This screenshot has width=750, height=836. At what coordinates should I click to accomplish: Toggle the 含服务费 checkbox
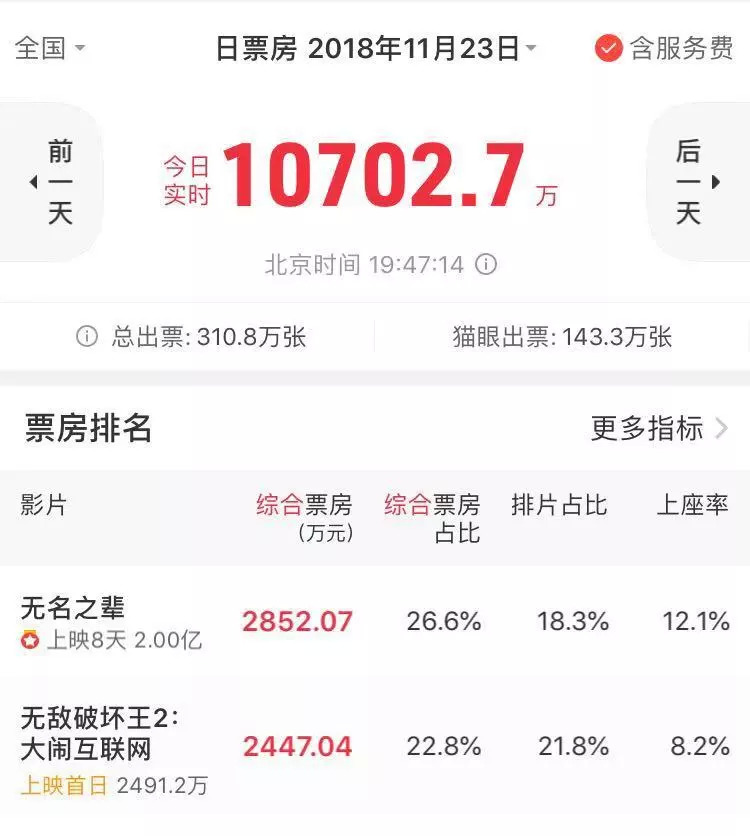(x=608, y=48)
